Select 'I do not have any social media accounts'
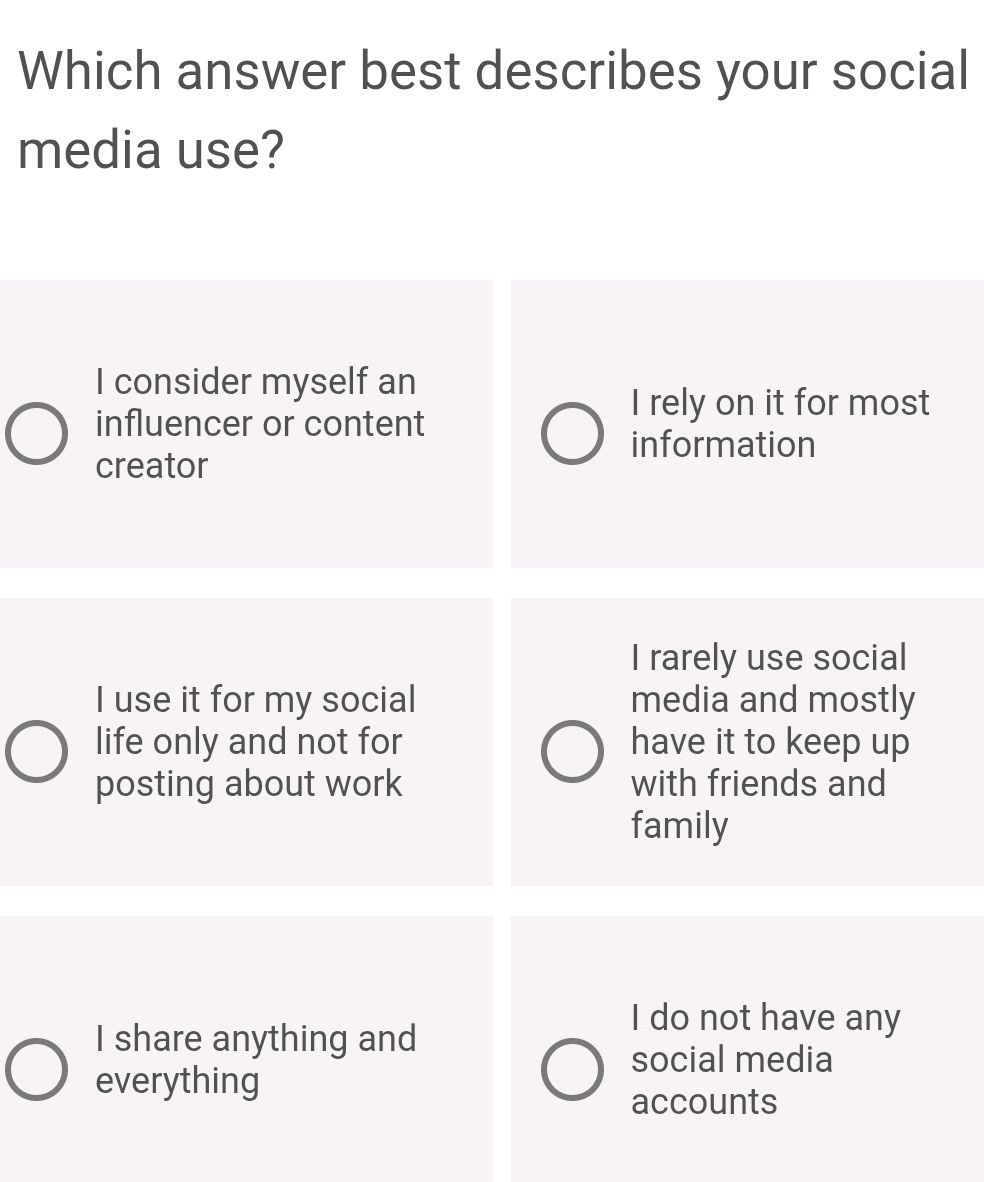Image resolution: width=984 pixels, height=1182 pixels. (x=572, y=1068)
